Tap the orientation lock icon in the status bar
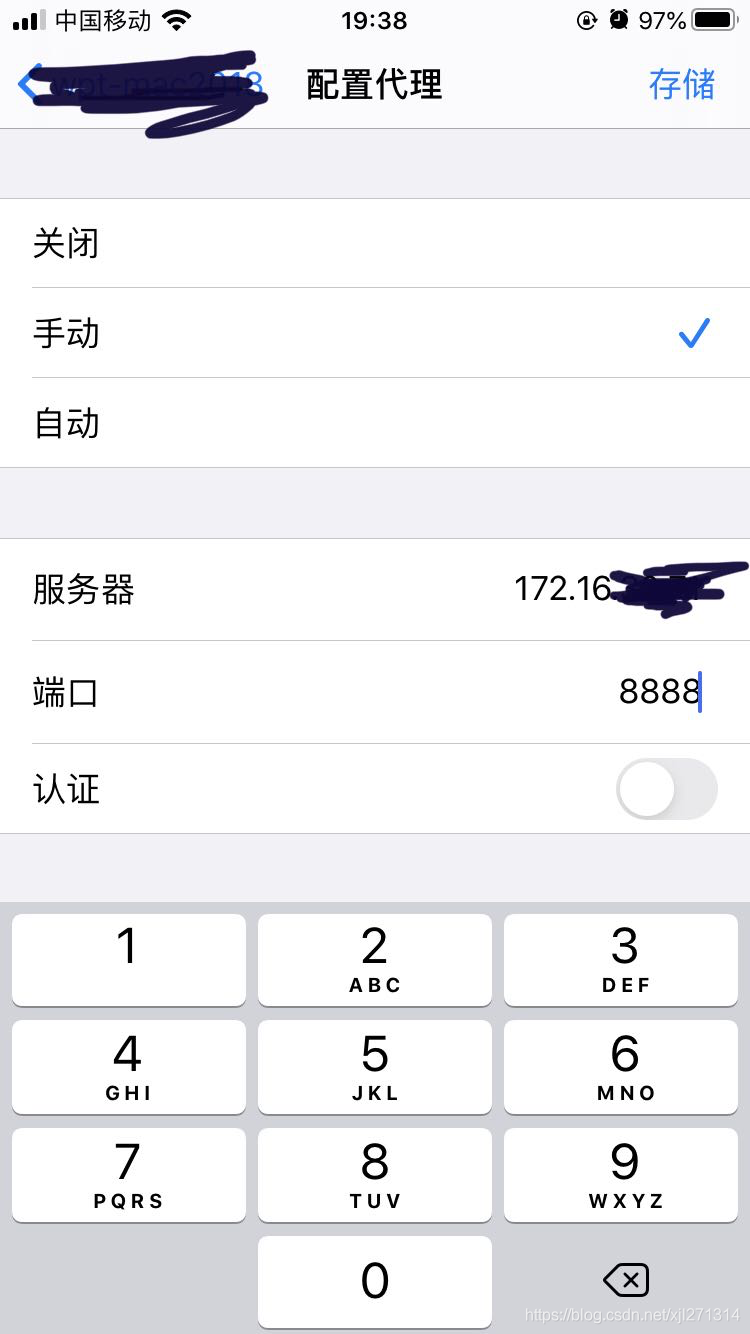 pyautogui.click(x=586, y=18)
